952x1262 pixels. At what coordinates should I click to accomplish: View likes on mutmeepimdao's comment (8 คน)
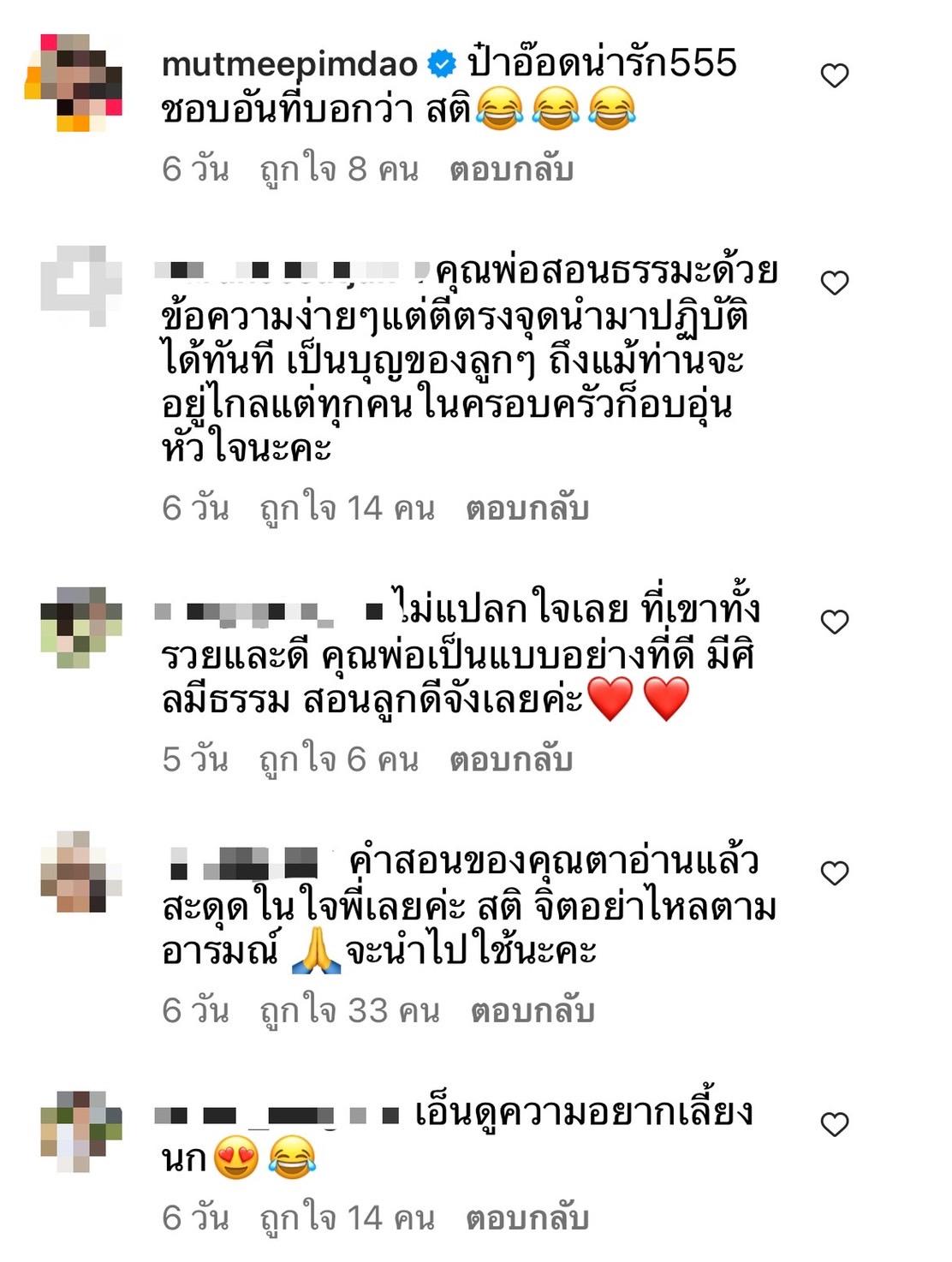(x=339, y=170)
